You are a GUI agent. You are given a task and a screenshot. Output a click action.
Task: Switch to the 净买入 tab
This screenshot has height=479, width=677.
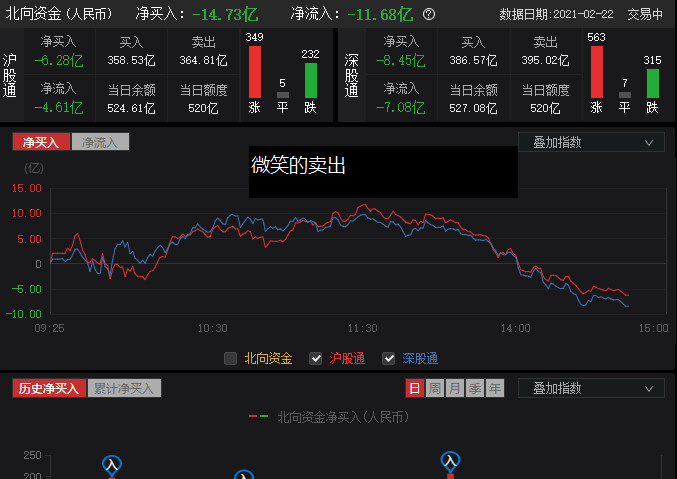41,142
